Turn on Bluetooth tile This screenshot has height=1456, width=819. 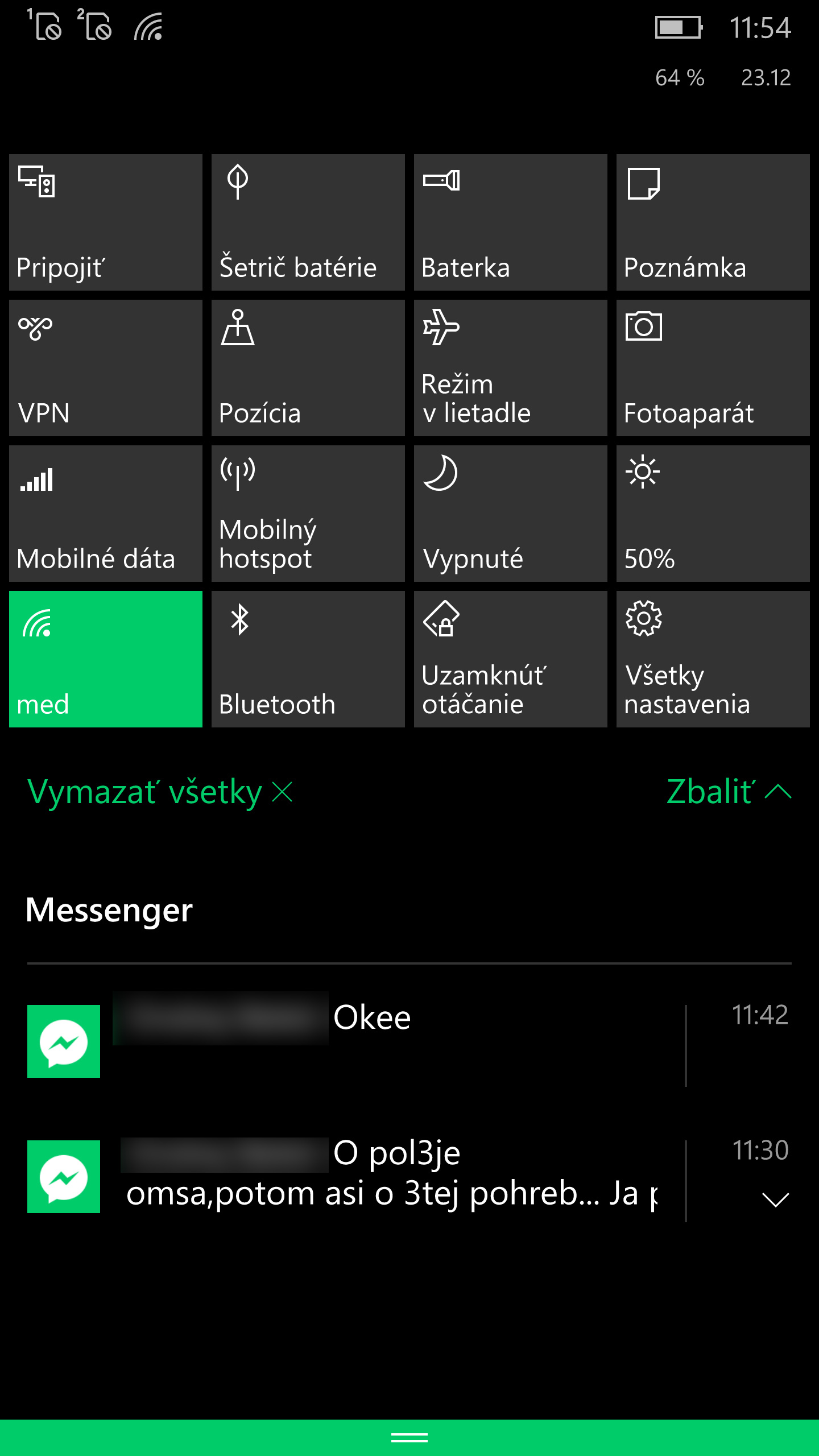[x=308, y=659]
